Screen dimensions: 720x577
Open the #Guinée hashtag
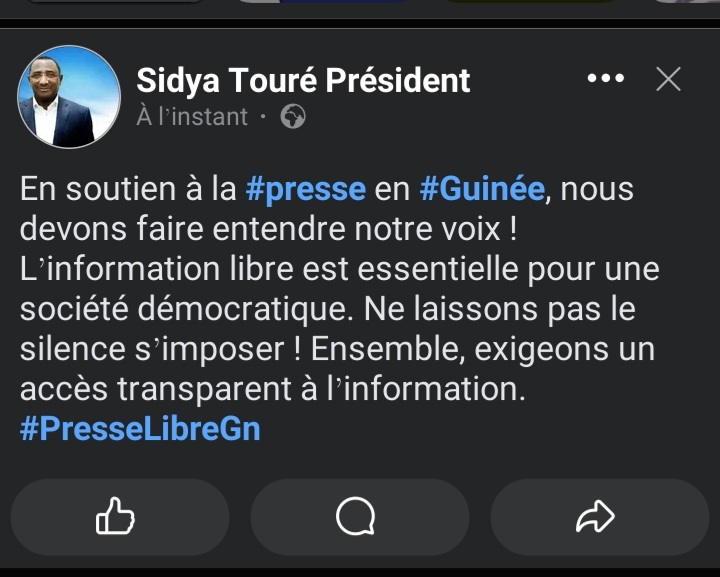click(x=482, y=189)
